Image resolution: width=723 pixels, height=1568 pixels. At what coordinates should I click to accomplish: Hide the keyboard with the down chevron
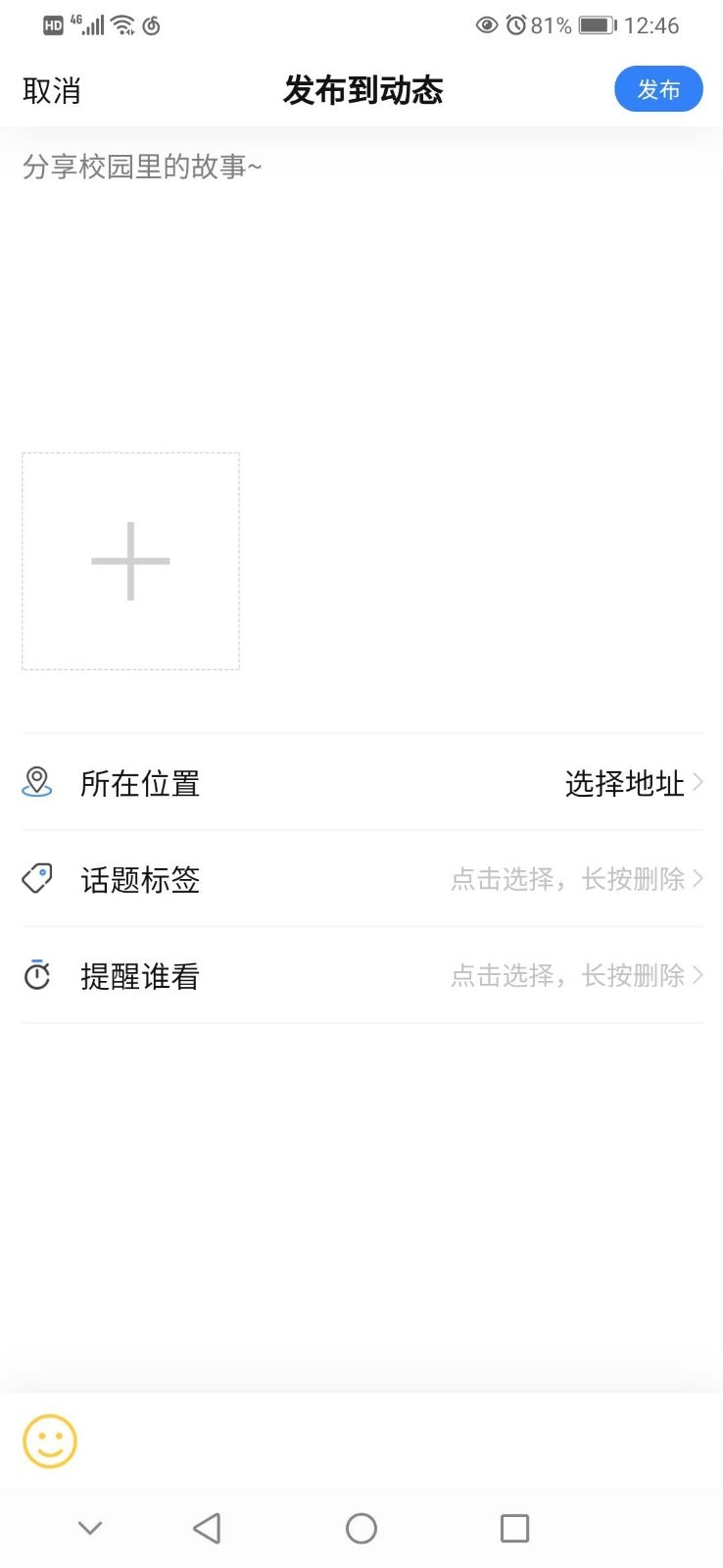[x=90, y=1528]
